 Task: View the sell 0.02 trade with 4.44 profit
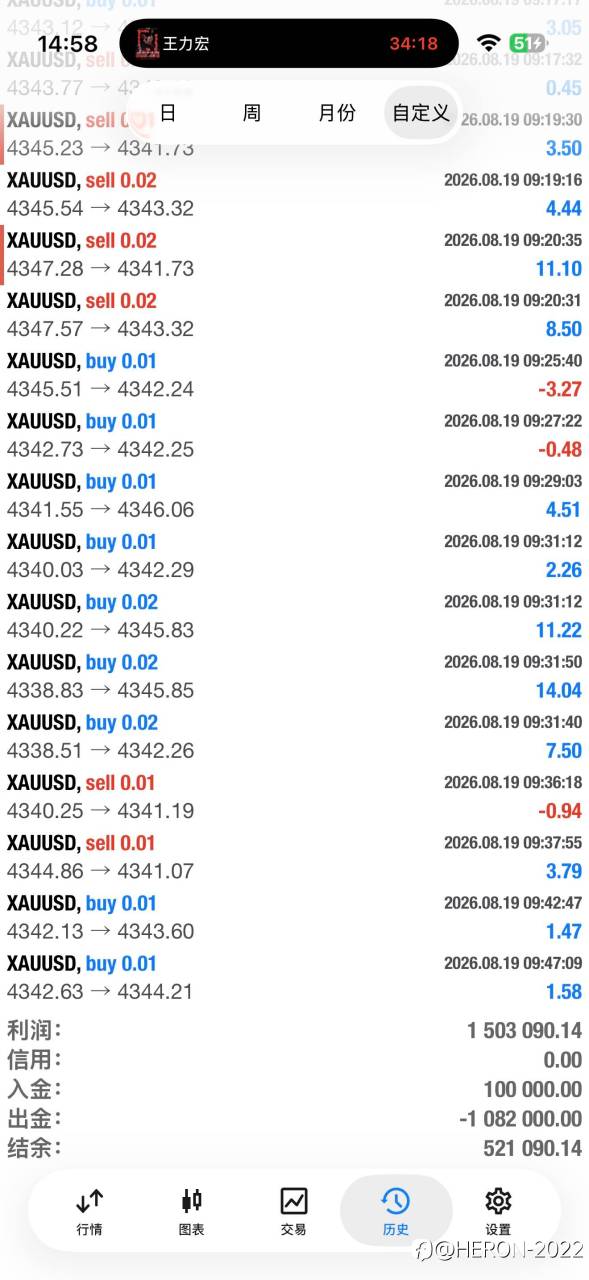294,195
